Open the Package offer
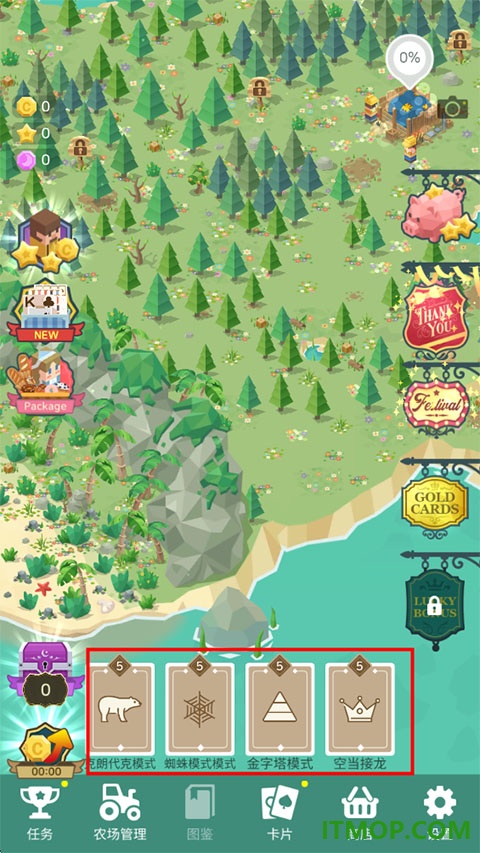 tap(46, 383)
